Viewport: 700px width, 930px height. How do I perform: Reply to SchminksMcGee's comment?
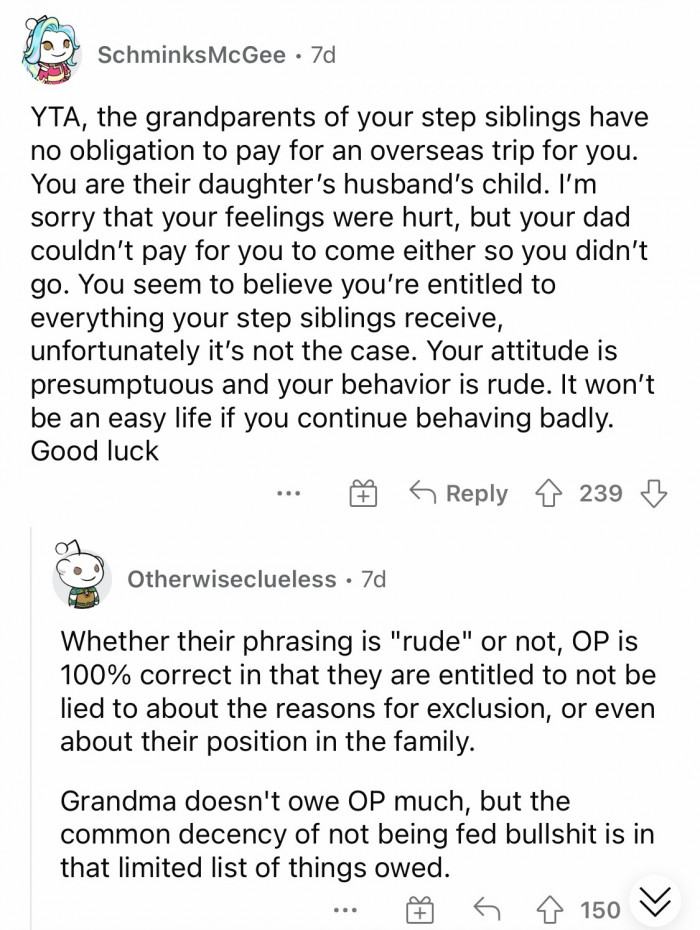(x=458, y=494)
